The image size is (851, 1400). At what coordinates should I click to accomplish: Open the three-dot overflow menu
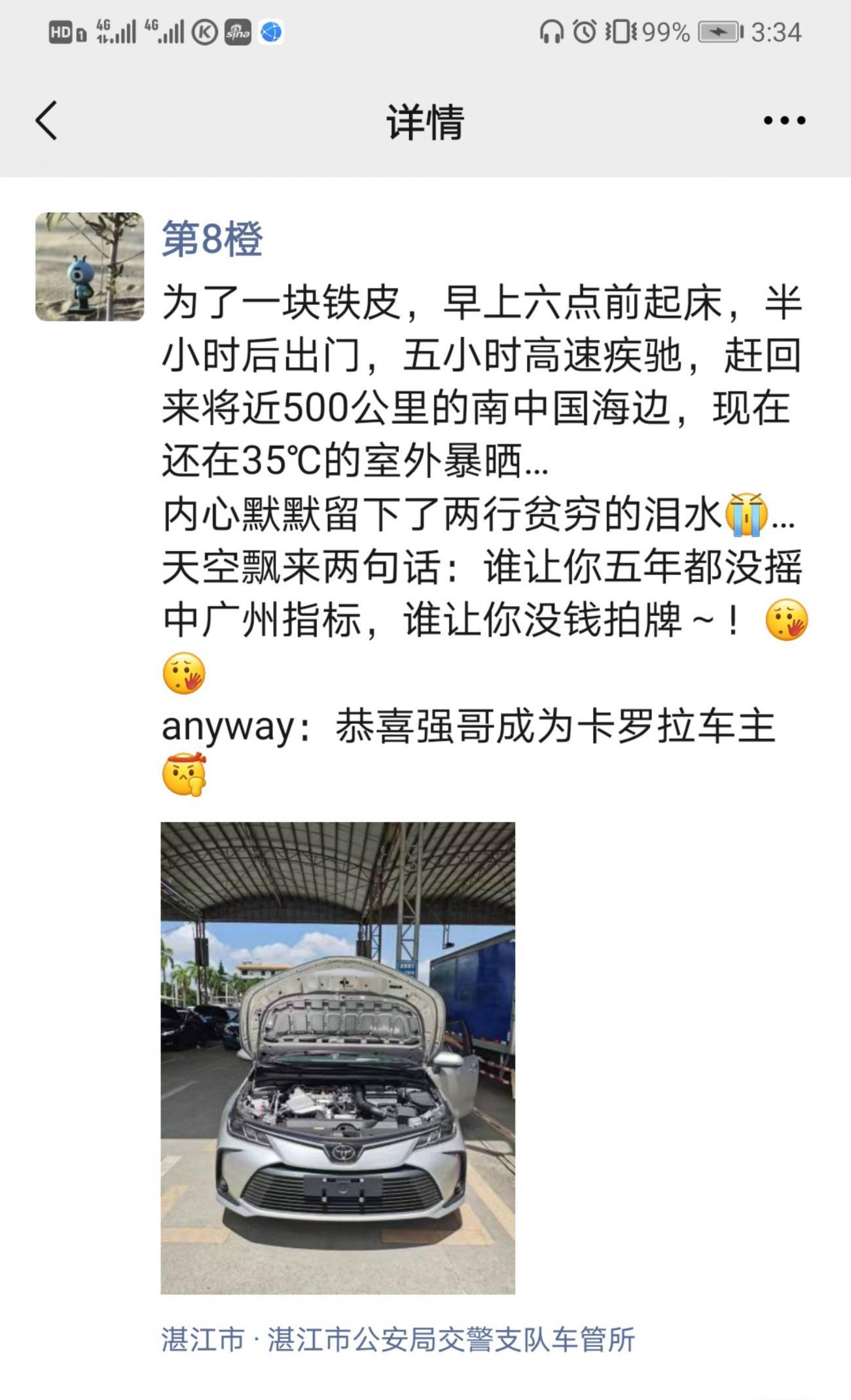[x=784, y=121]
